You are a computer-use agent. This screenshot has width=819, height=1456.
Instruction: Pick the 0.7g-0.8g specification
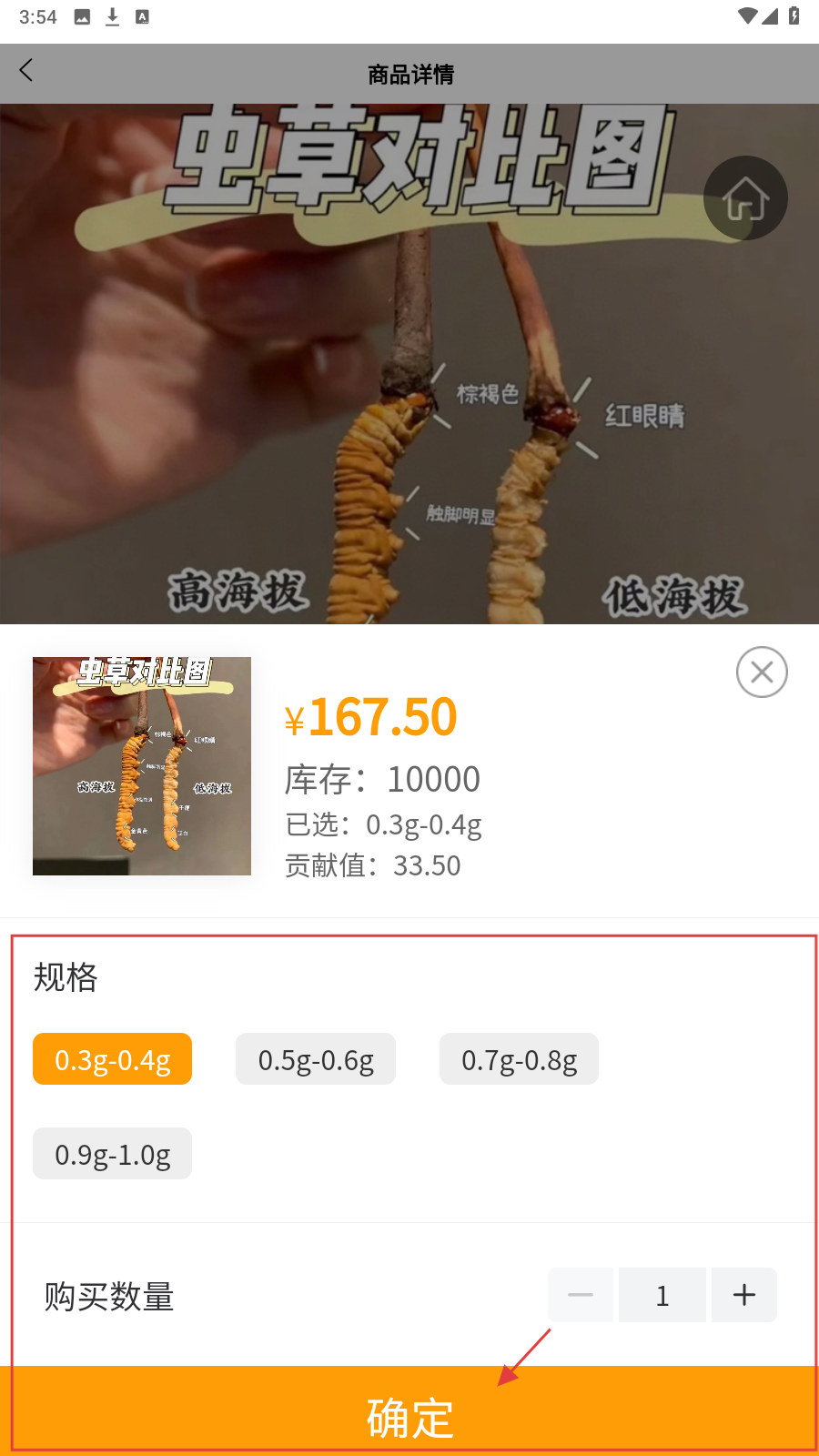point(519,1059)
